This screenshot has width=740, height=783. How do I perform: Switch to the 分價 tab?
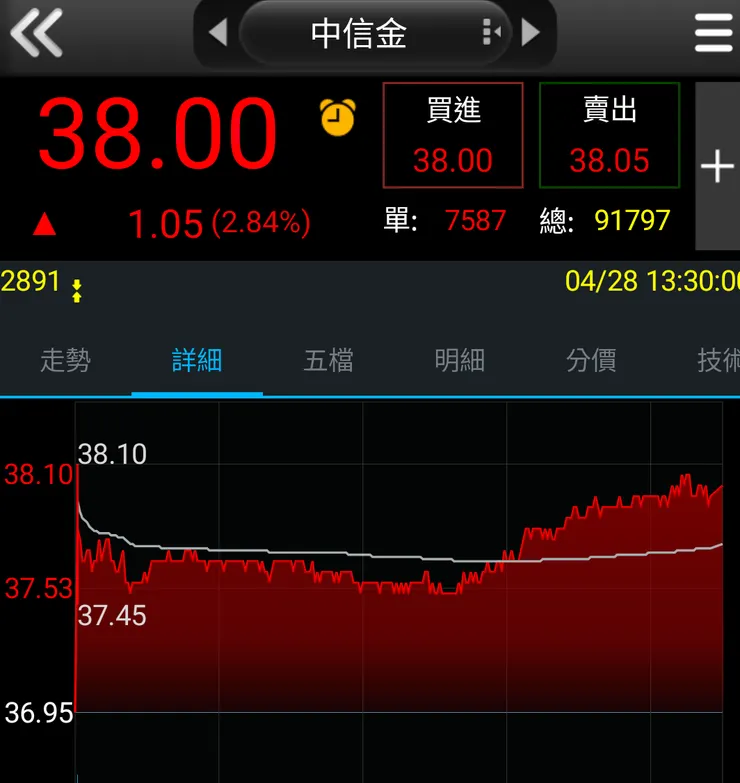[591, 360]
